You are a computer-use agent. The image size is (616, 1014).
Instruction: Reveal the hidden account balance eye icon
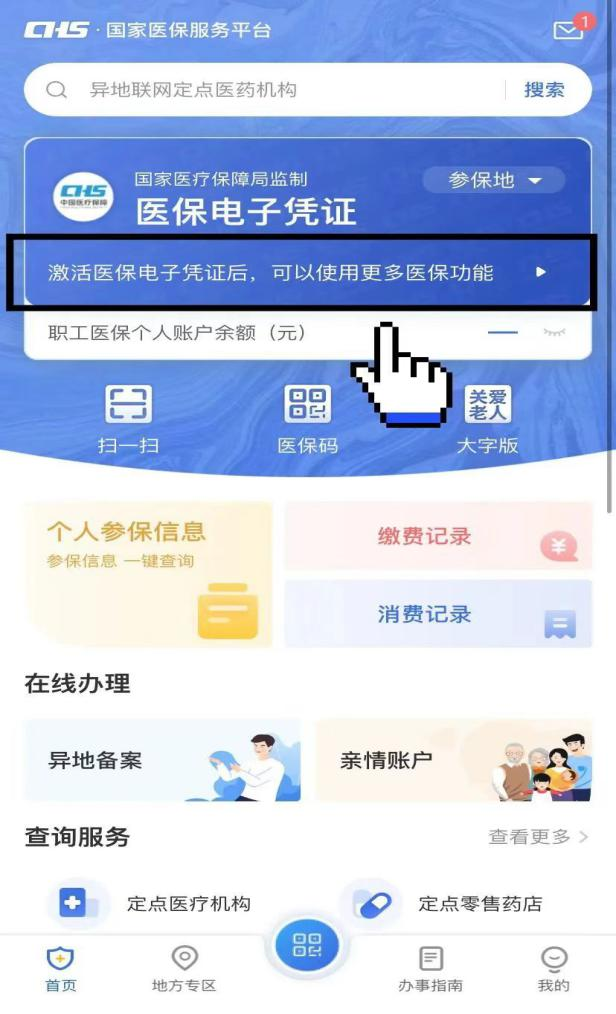[554, 332]
